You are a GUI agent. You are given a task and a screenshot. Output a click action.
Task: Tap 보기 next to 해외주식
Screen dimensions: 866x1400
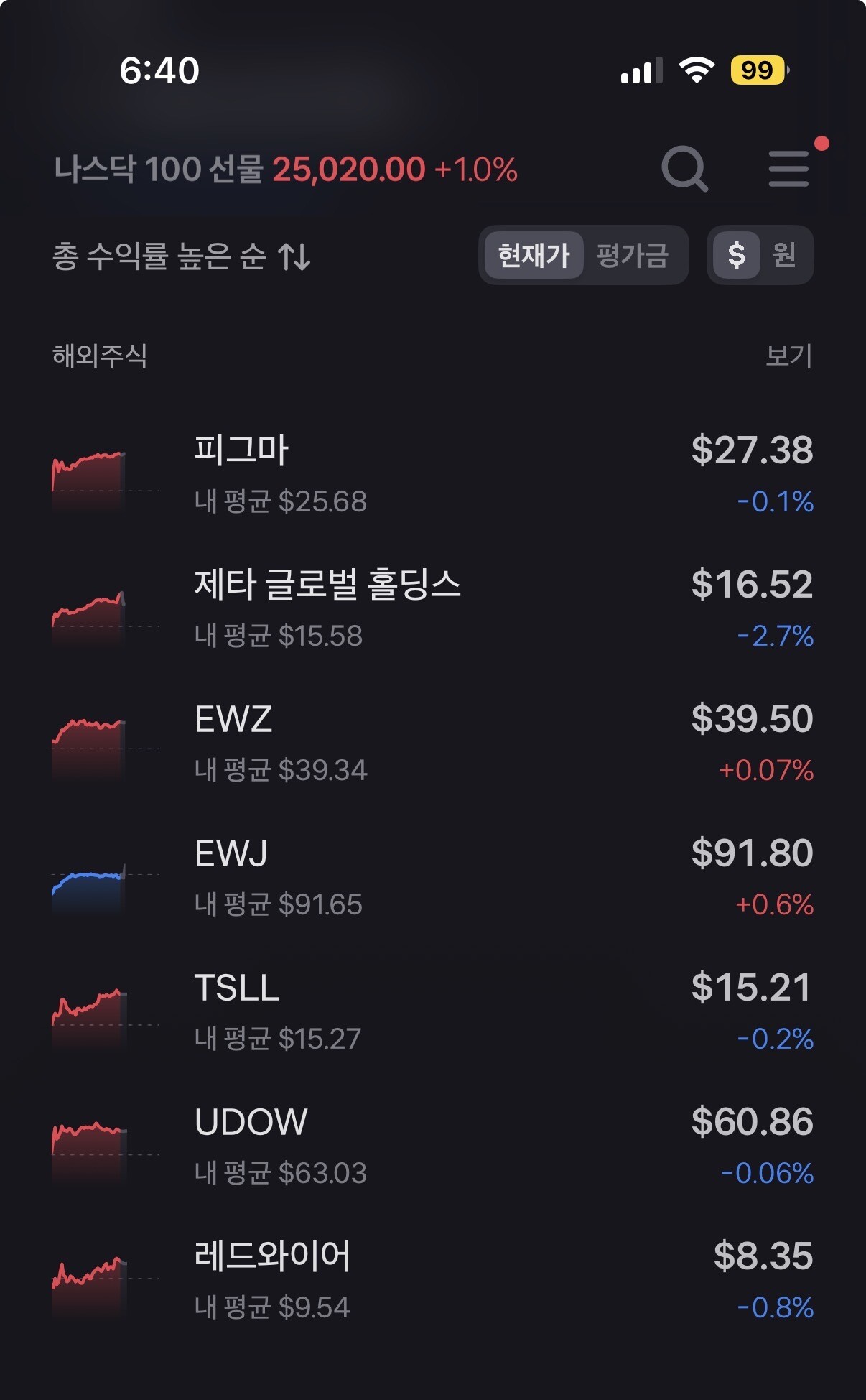788,356
